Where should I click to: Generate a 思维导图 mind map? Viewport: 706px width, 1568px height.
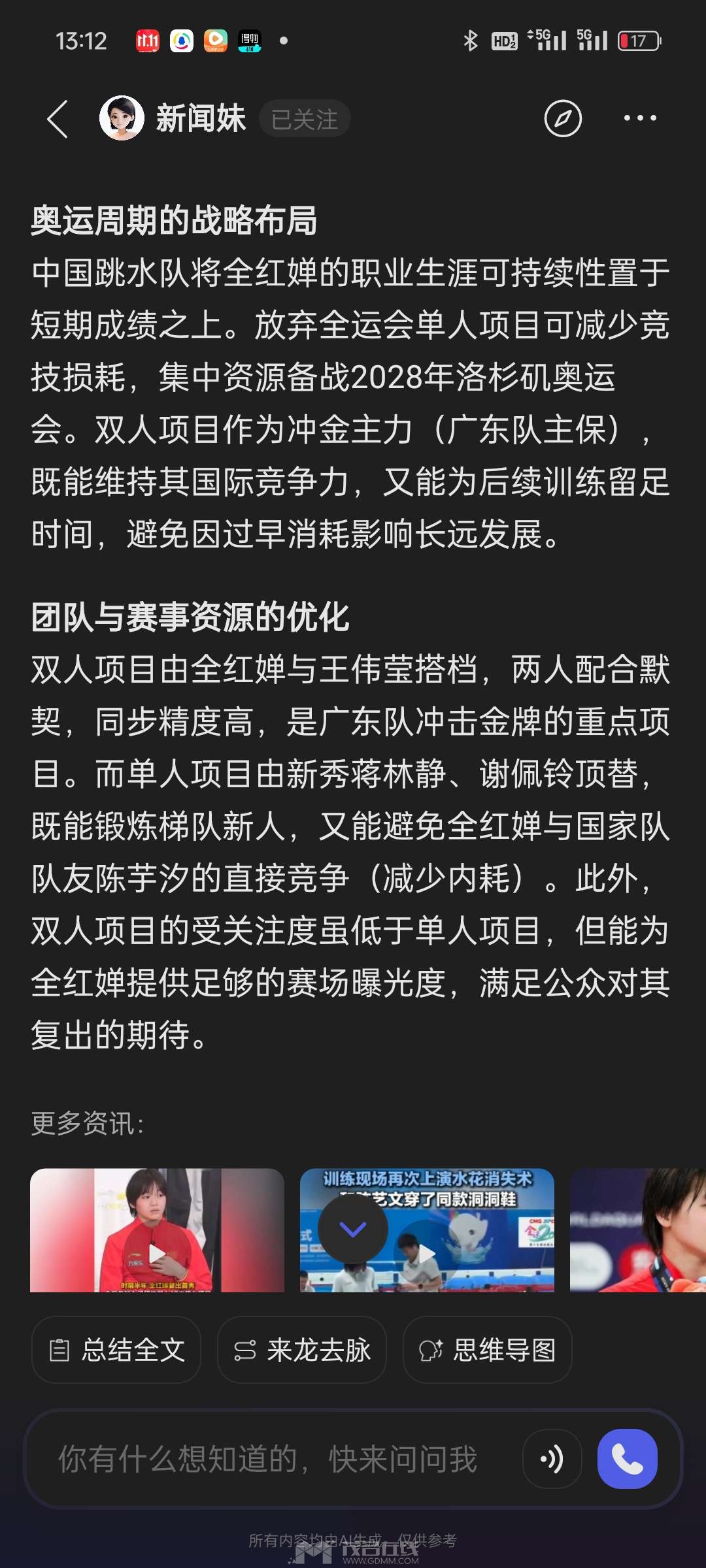[x=488, y=1350]
